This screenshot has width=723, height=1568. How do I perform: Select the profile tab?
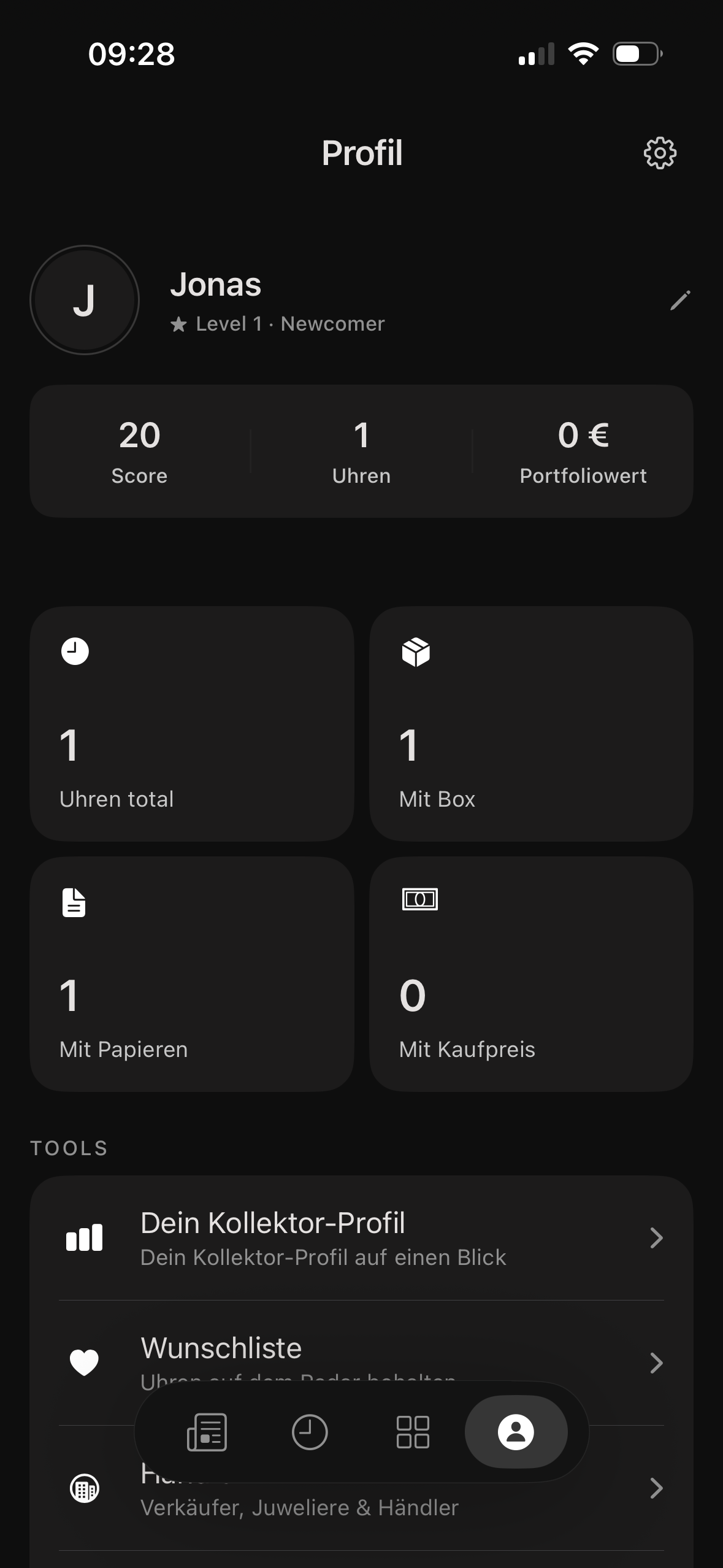(x=516, y=1432)
